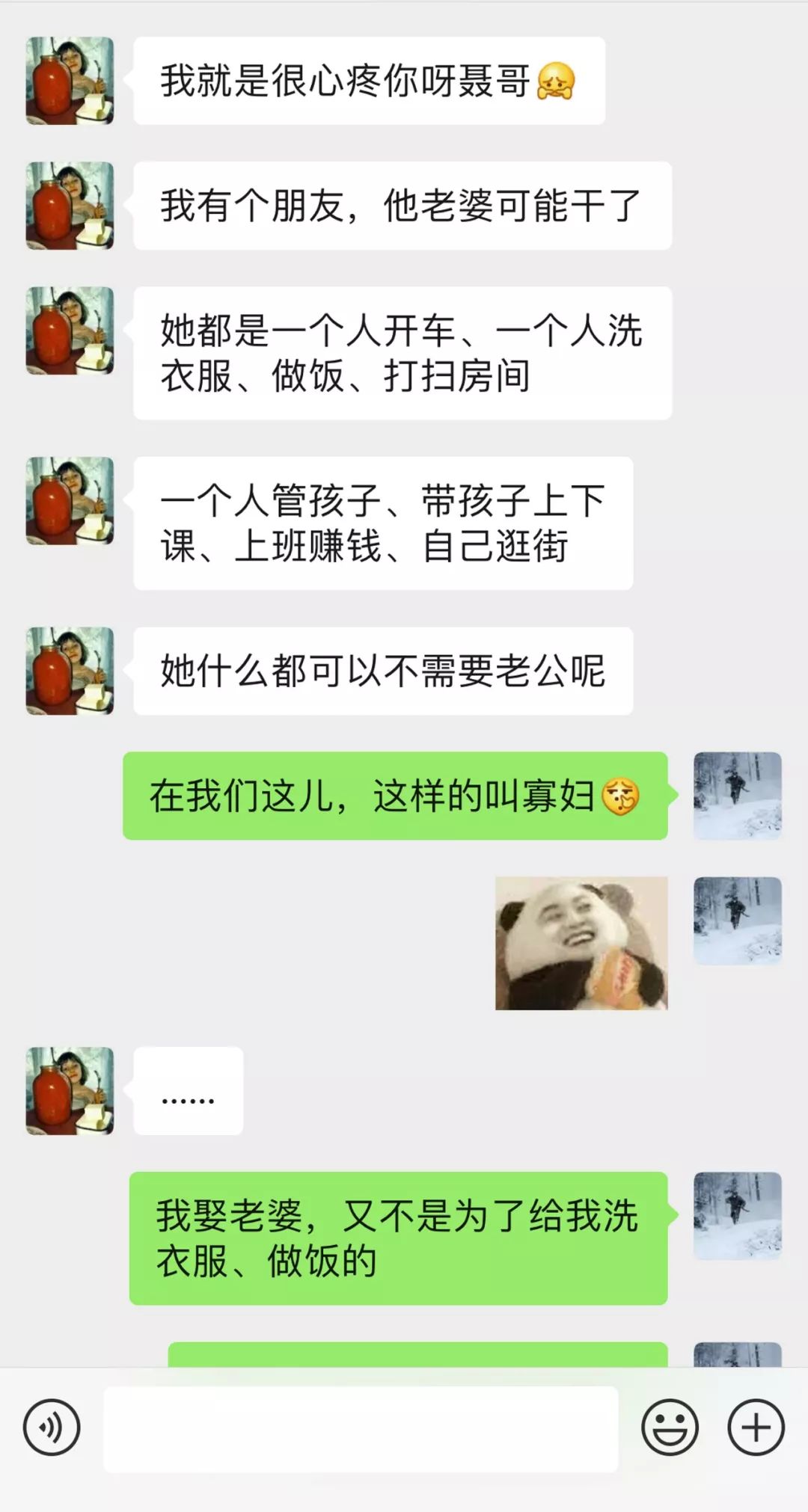The height and width of the screenshot is (1512, 808).
Task: Open contact profile beside the "……" message
Action: point(70,1090)
